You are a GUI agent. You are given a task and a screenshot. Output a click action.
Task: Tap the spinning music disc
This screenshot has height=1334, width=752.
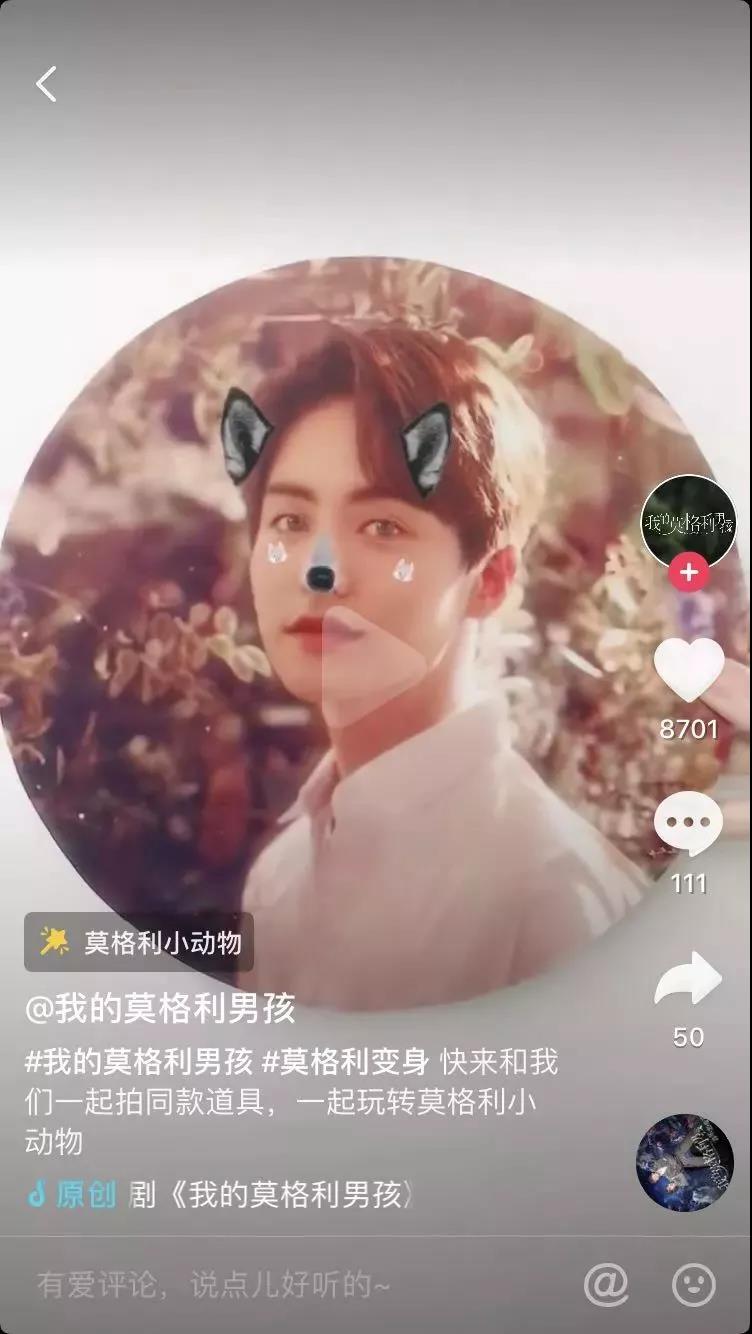click(x=685, y=1163)
